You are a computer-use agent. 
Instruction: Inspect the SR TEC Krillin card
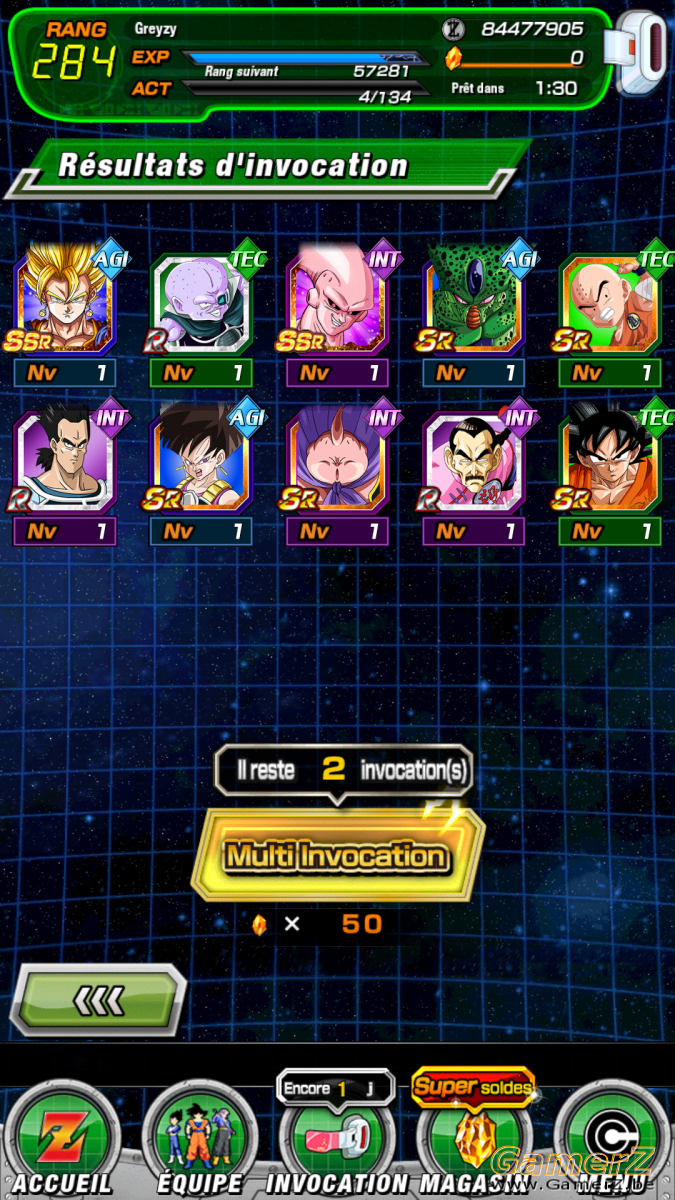610,304
